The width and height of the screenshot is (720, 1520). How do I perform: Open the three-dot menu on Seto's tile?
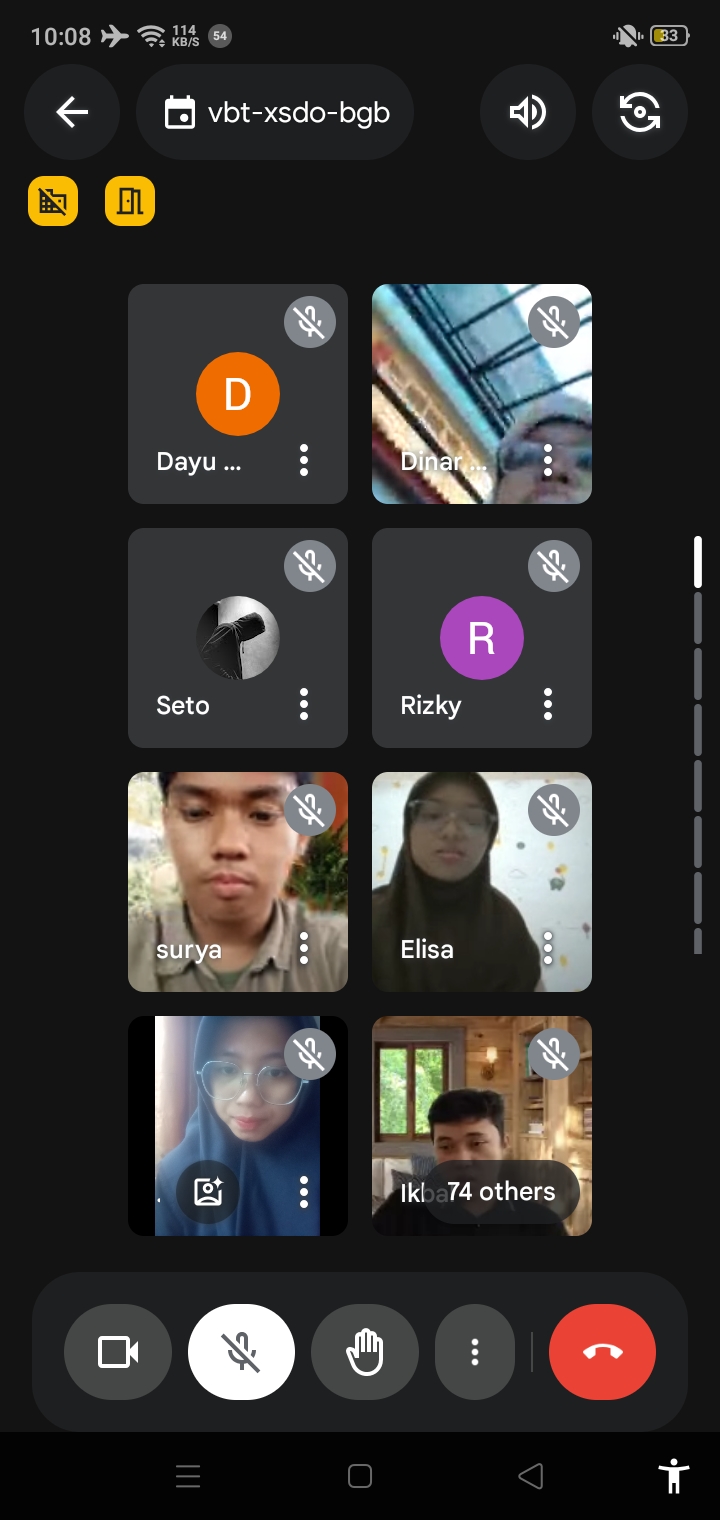304,705
